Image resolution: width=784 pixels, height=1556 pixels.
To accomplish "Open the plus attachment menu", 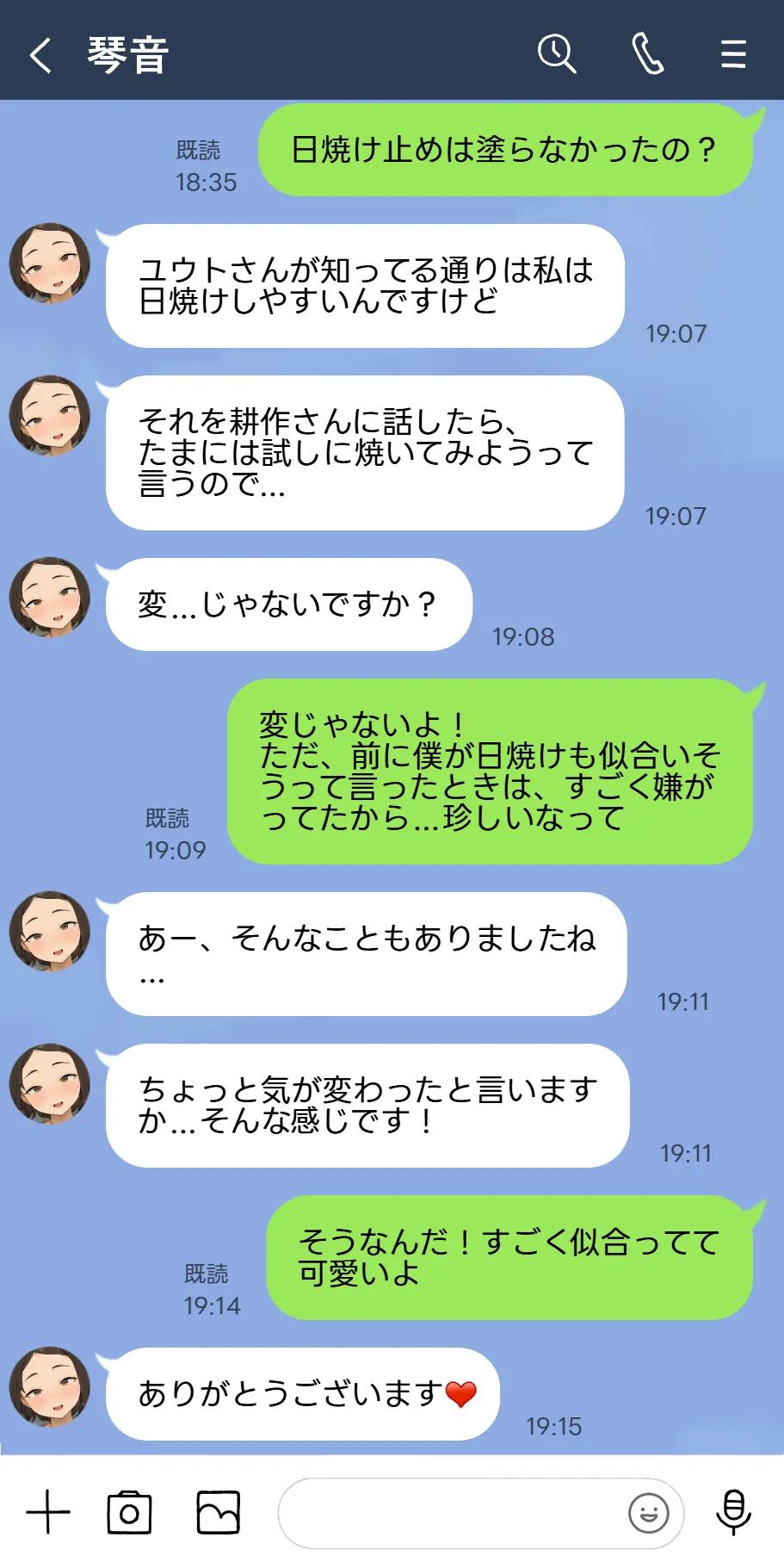I will tap(48, 1512).
